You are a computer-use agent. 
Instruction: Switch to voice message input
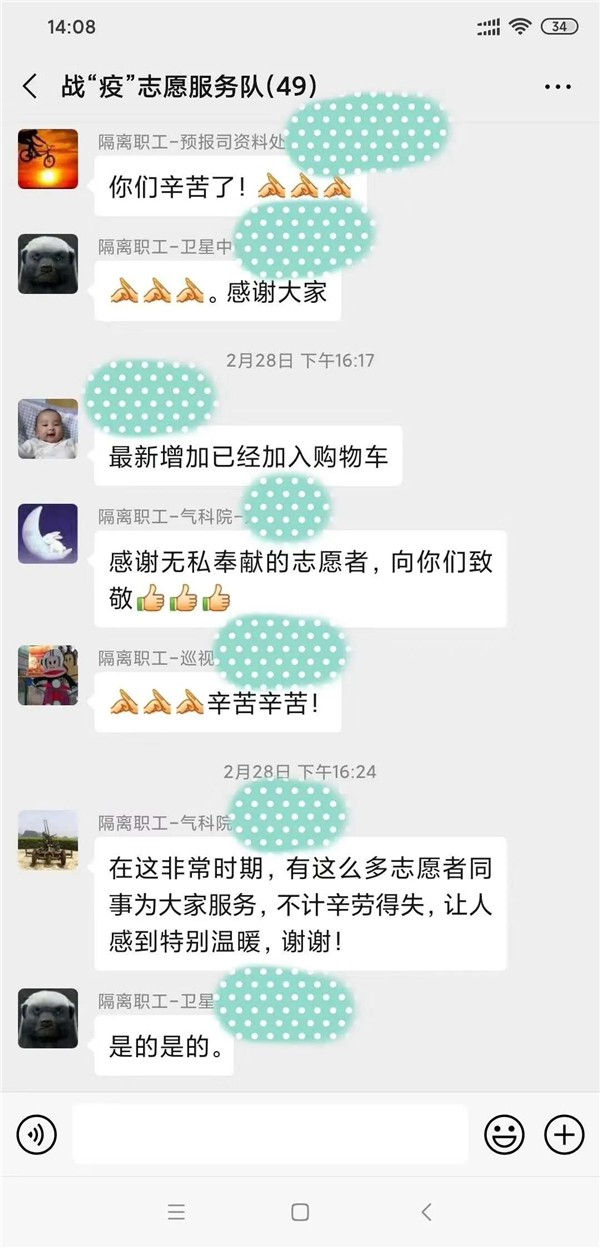coord(37,1135)
